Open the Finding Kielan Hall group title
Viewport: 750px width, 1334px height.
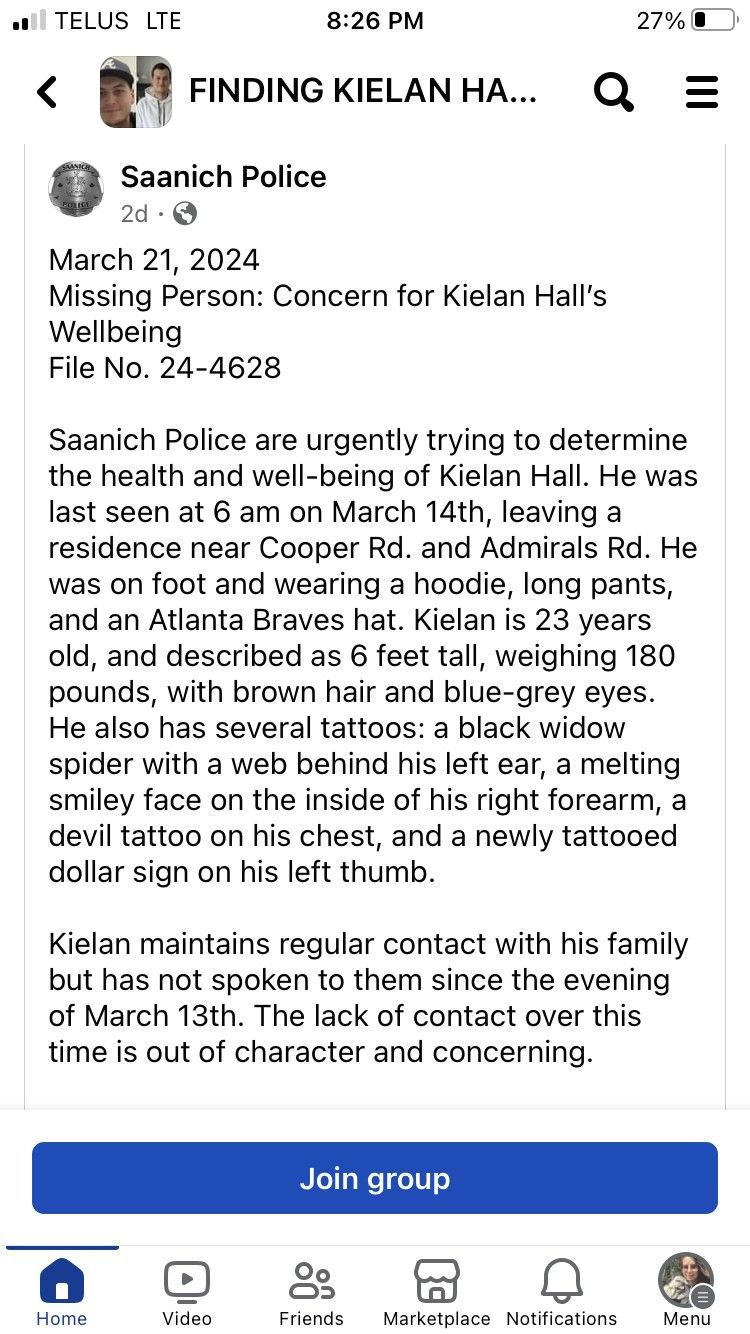tap(362, 92)
